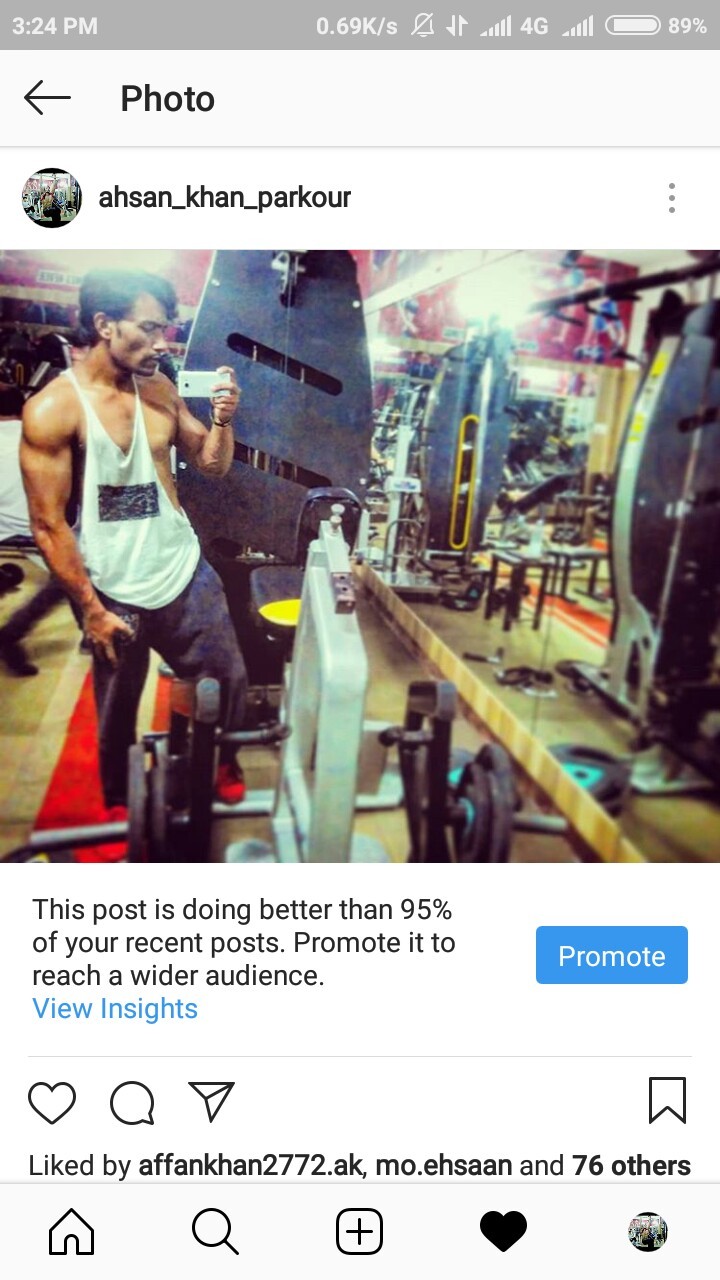Viewport: 720px width, 1280px height.
Task: Create a new post with plus tab
Action: [x=359, y=1232]
